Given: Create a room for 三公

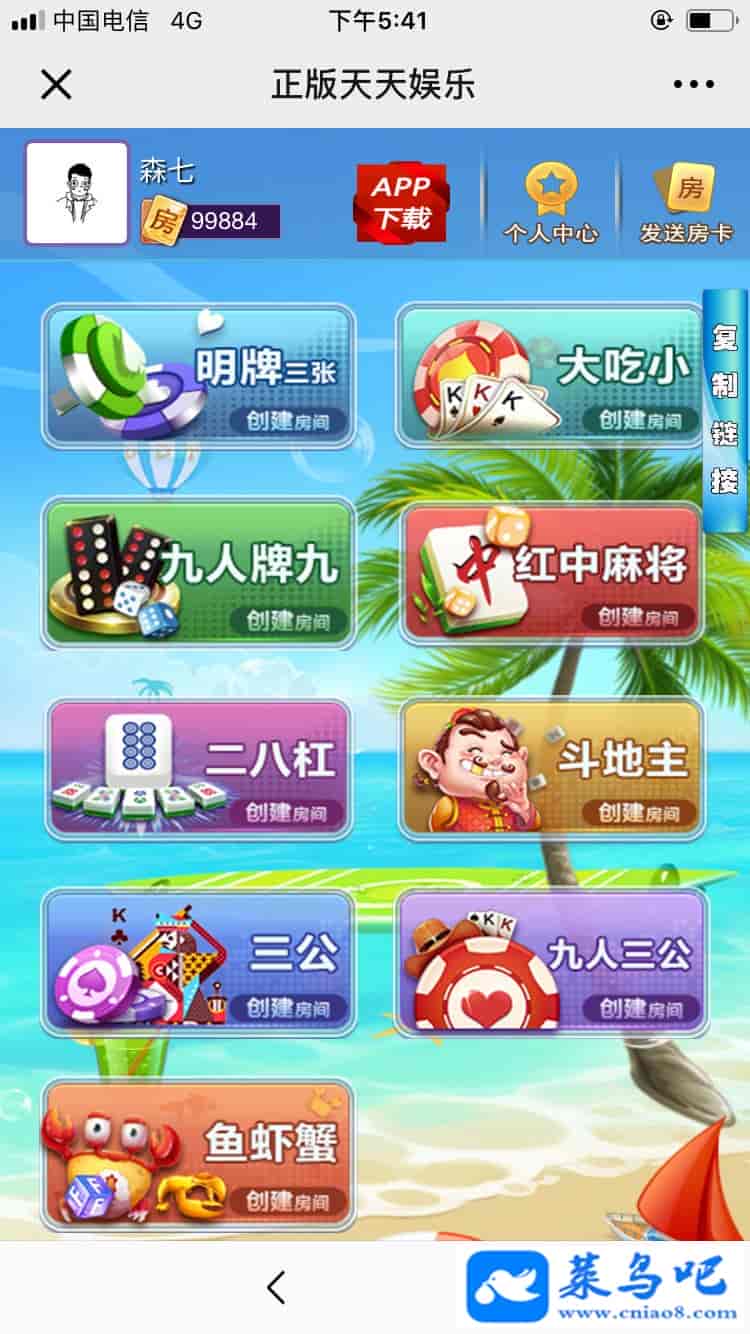Looking at the screenshot, I should (x=288, y=1008).
